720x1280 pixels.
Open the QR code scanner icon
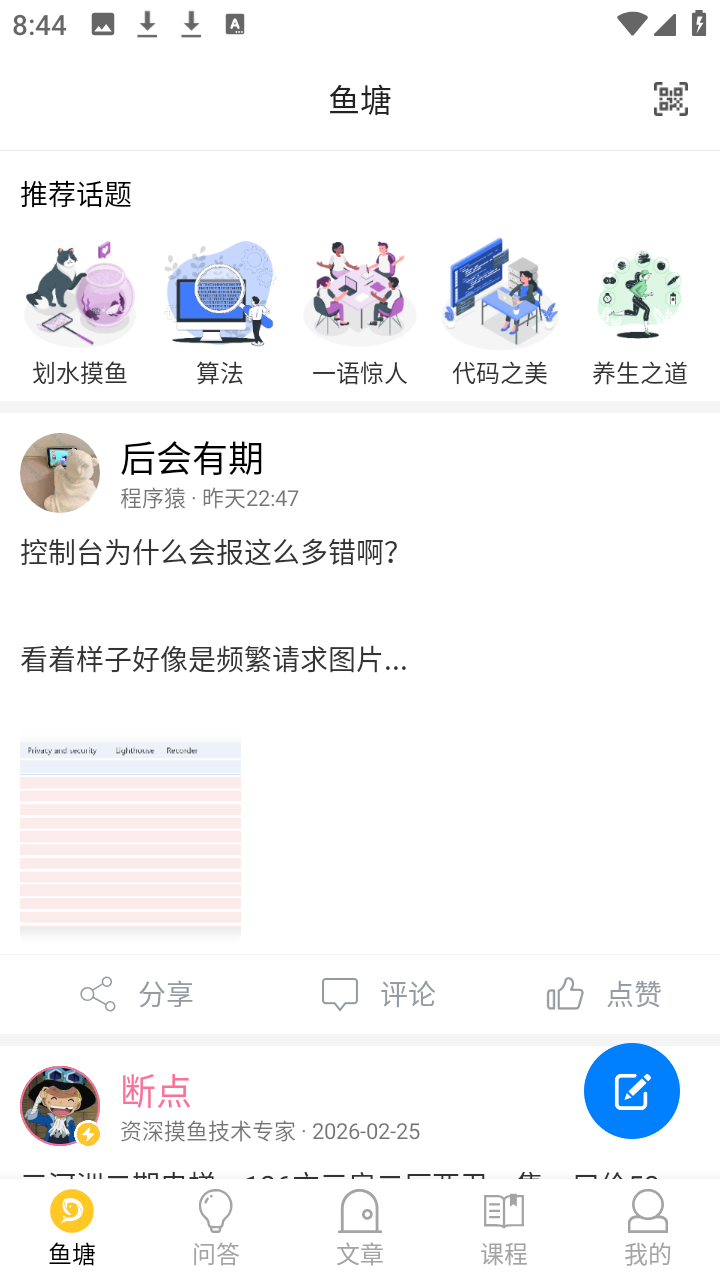669,99
